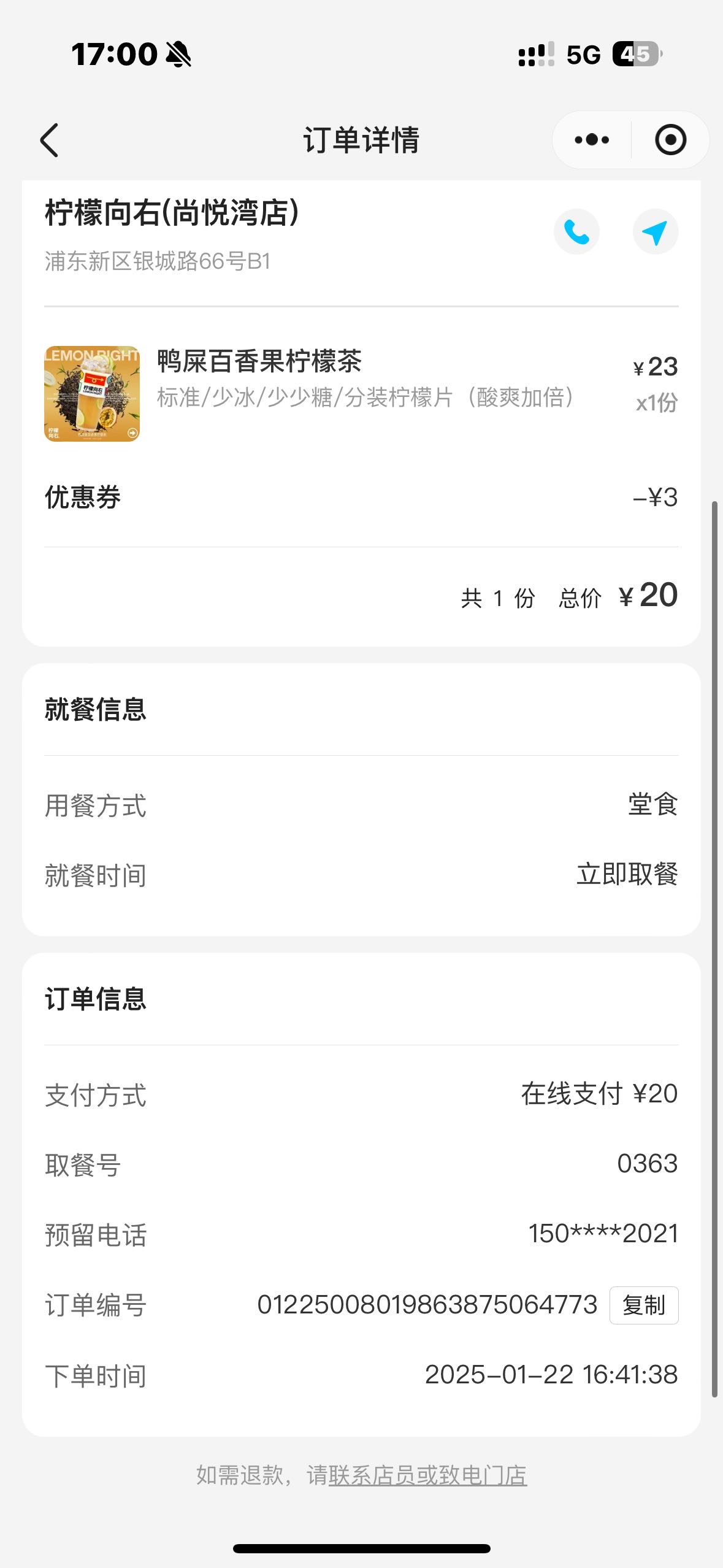Open the 鸭屎百香果柠檬茶 product image
Screen dimensions: 723x1568
tap(92, 393)
